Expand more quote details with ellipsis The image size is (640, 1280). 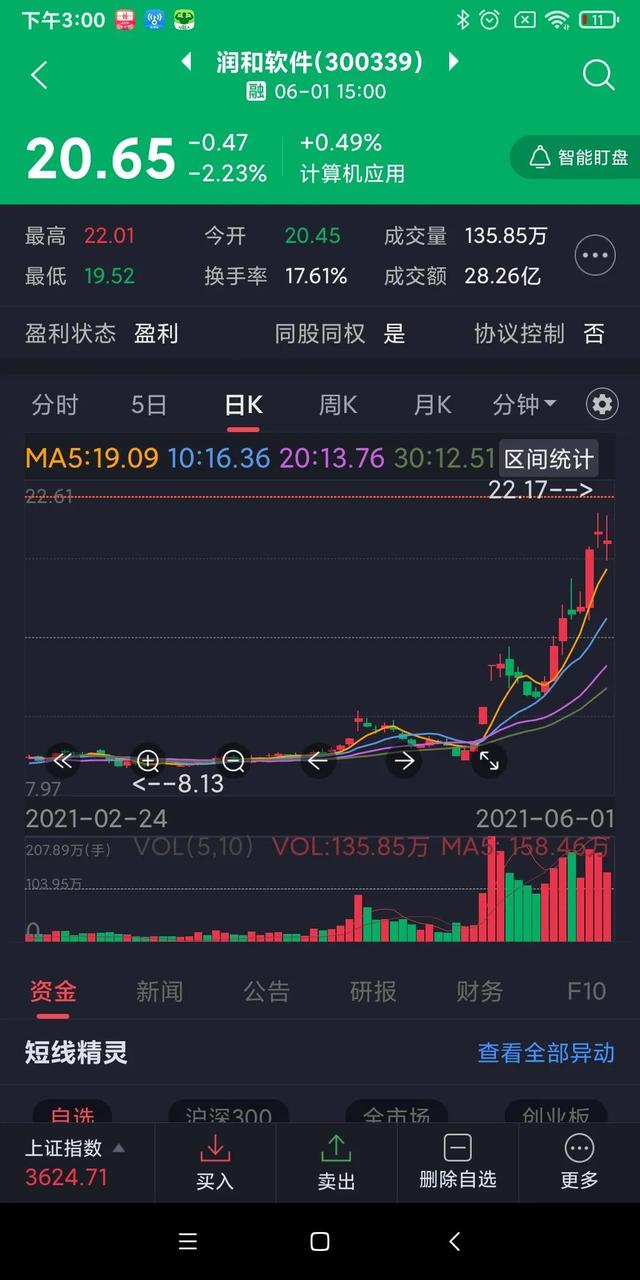click(x=595, y=255)
